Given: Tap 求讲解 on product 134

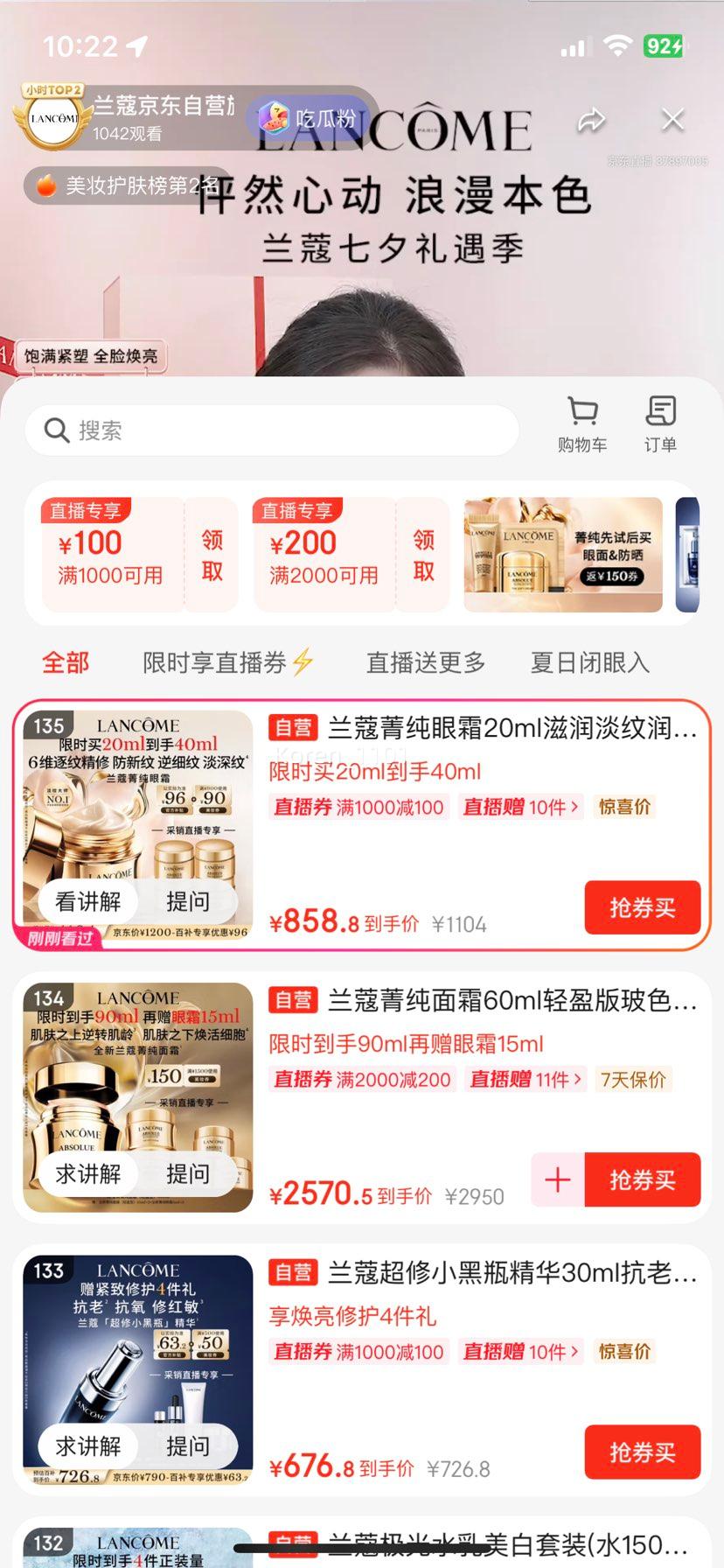Looking at the screenshot, I should (87, 1174).
